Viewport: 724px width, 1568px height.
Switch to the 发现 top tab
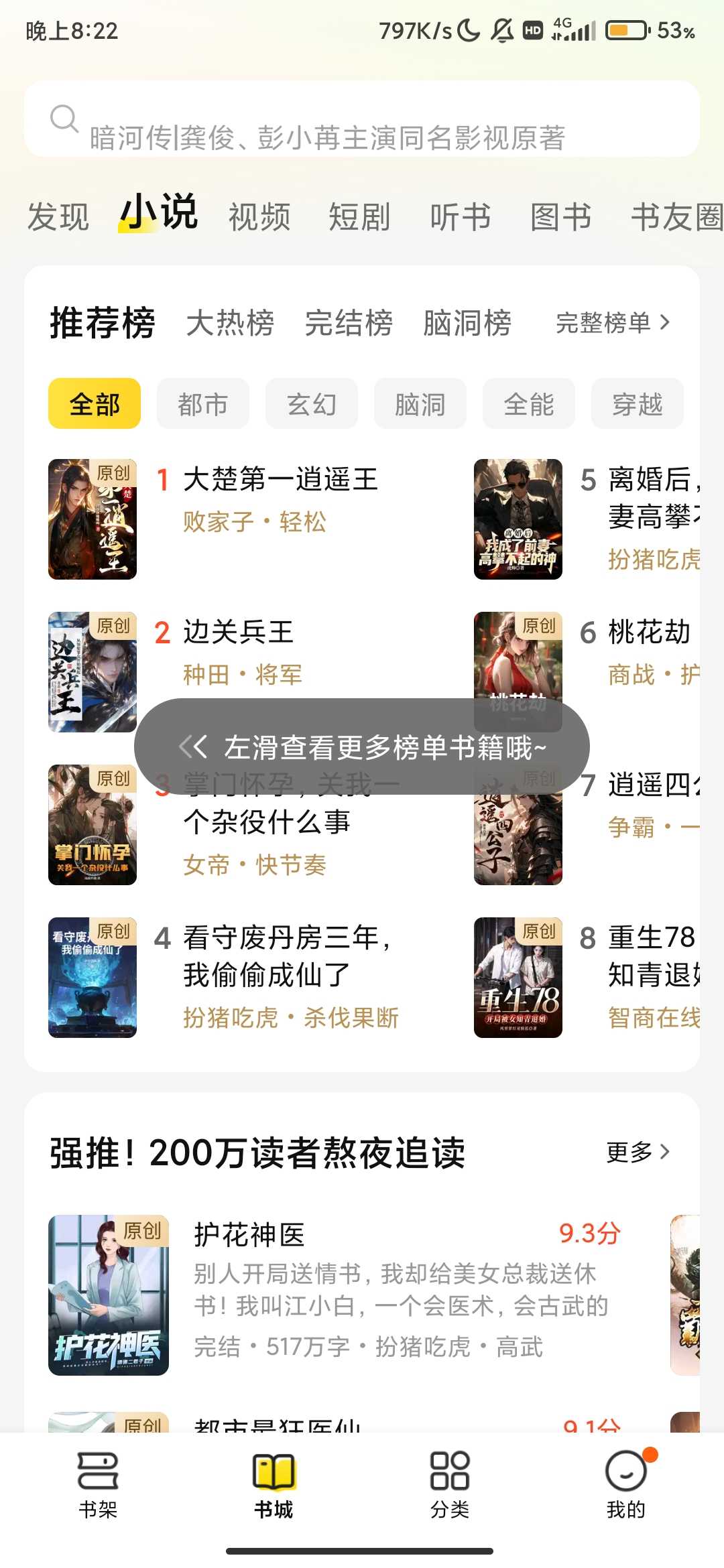coord(58,217)
